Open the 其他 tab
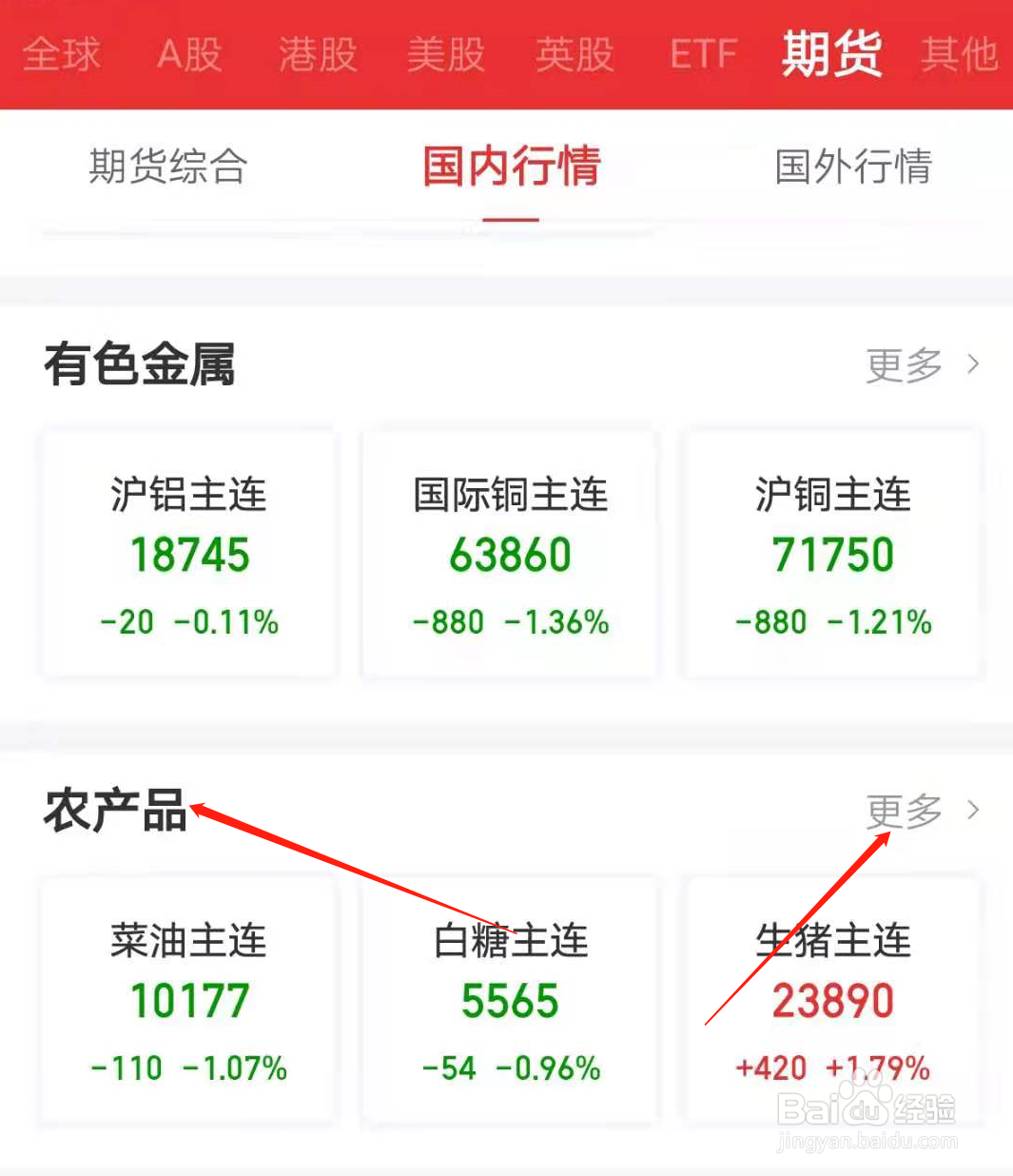 coord(959,54)
